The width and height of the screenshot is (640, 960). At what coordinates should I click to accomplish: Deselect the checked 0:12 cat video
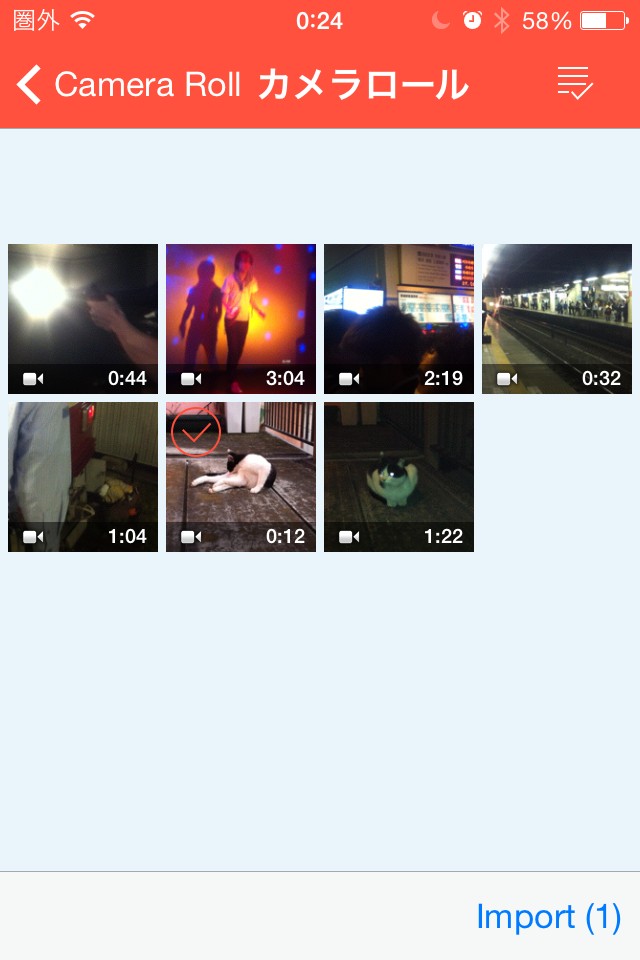241,477
